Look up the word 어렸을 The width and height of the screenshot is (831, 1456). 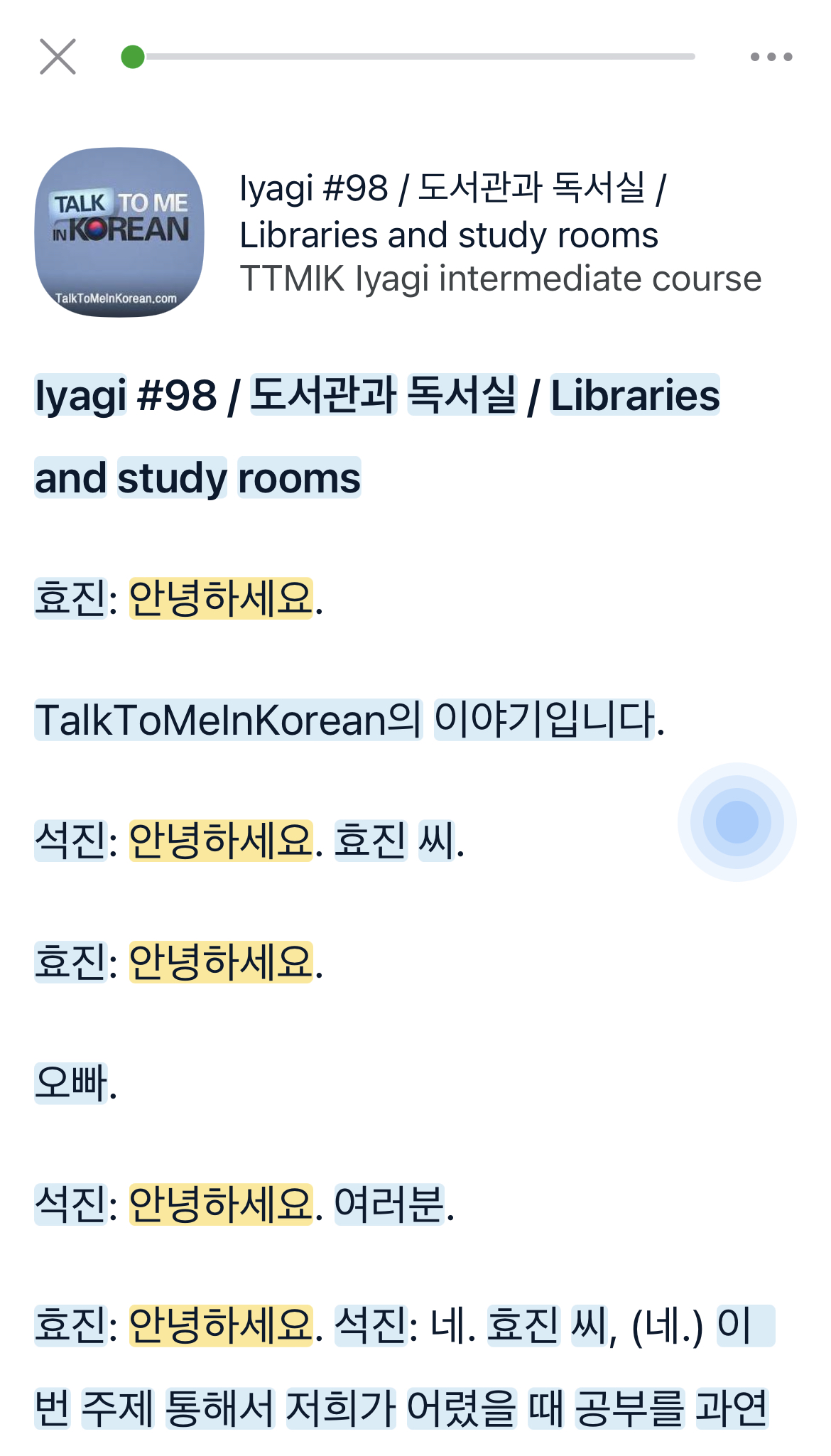[x=462, y=1408]
